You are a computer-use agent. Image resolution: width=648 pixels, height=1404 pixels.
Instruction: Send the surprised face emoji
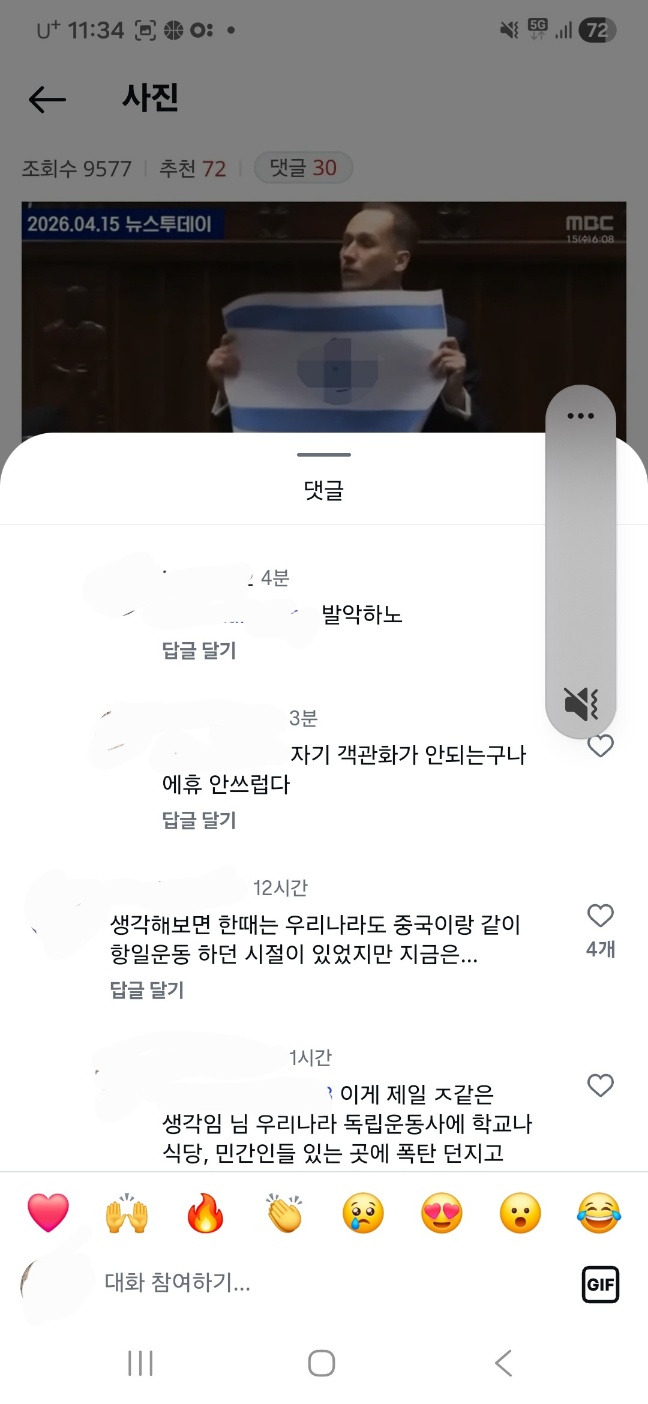click(x=520, y=1214)
